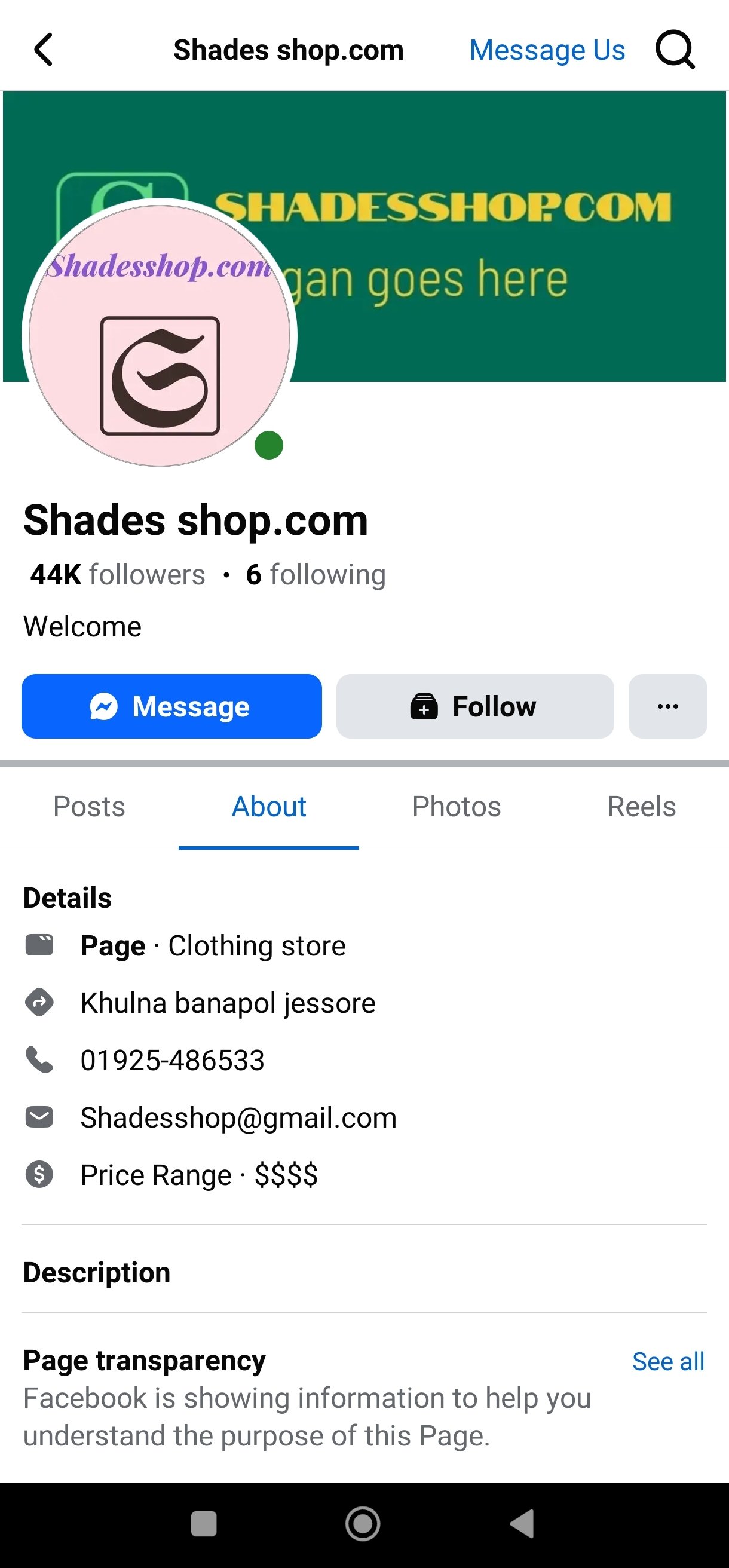The image size is (729, 1568).
Task: Follow the Shades shop.com page
Action: [474, 706]
